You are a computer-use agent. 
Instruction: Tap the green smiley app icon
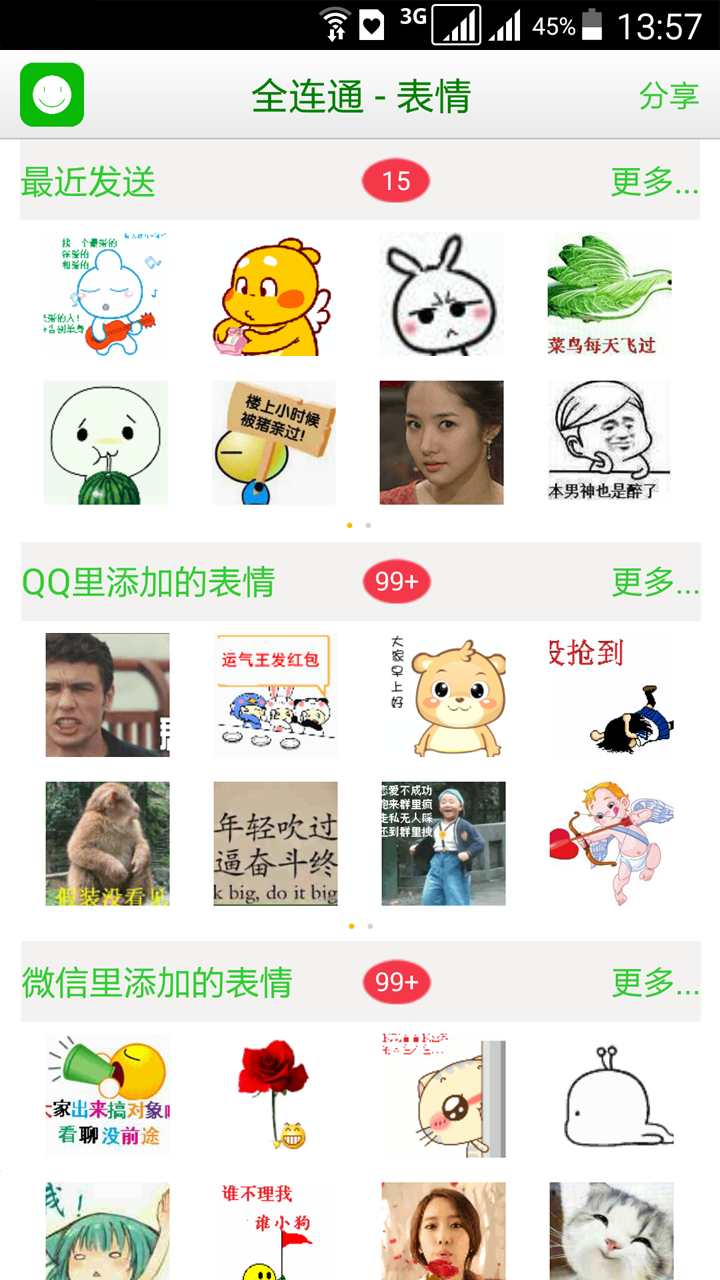[x=52, y=95]
